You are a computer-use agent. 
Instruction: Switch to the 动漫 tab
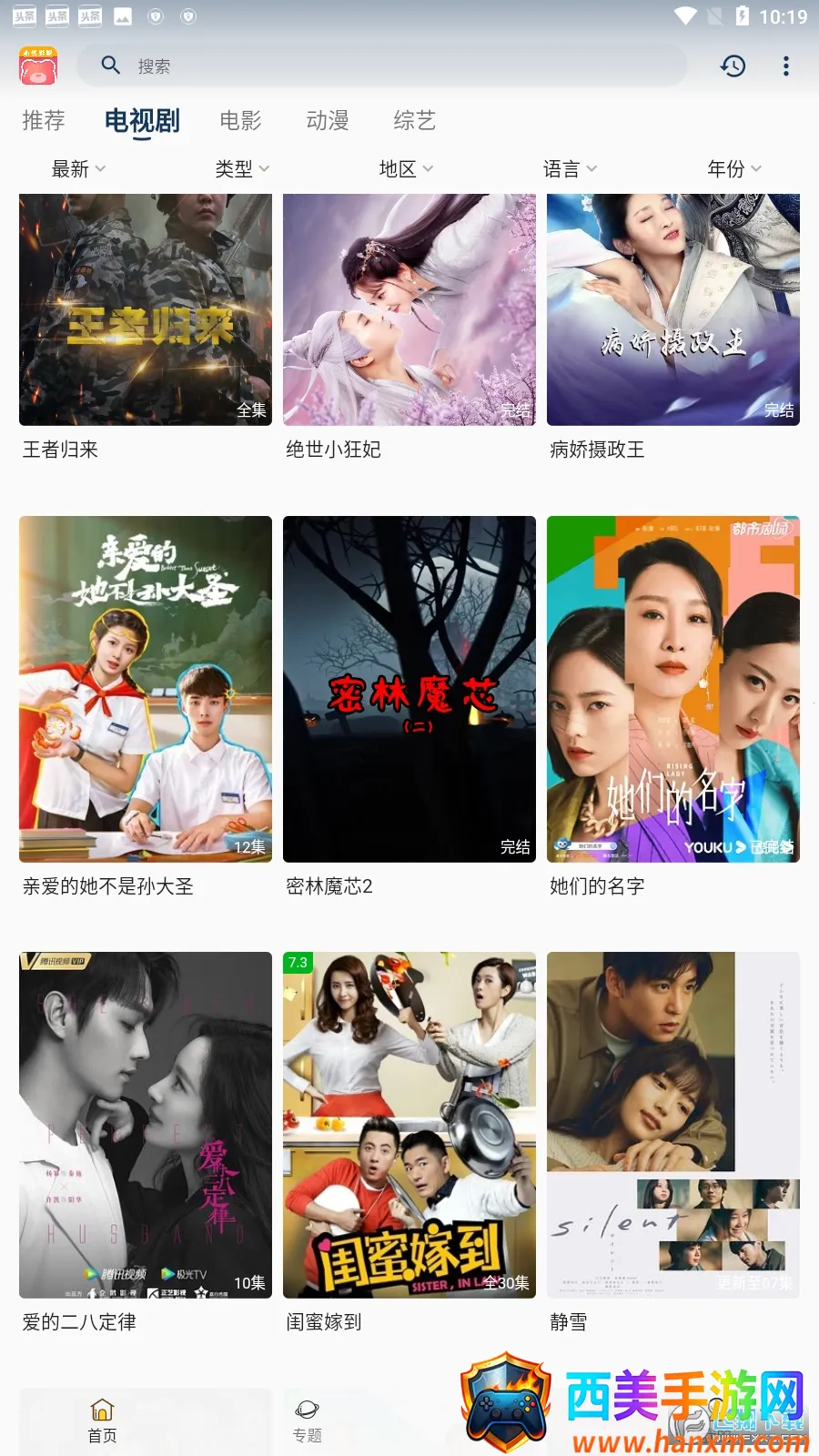tap(328, 120)
